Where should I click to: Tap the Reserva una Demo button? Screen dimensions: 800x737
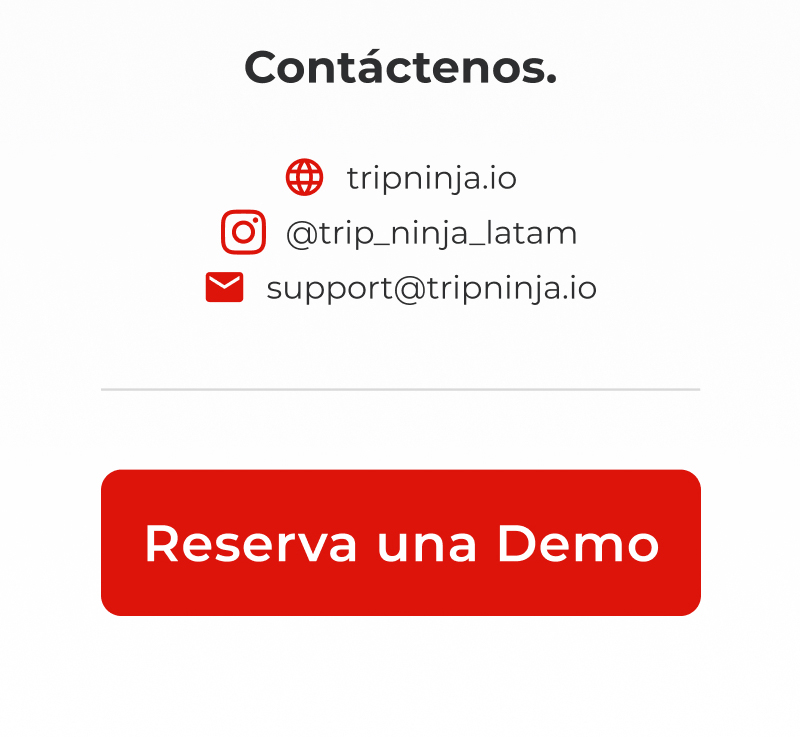400,543
